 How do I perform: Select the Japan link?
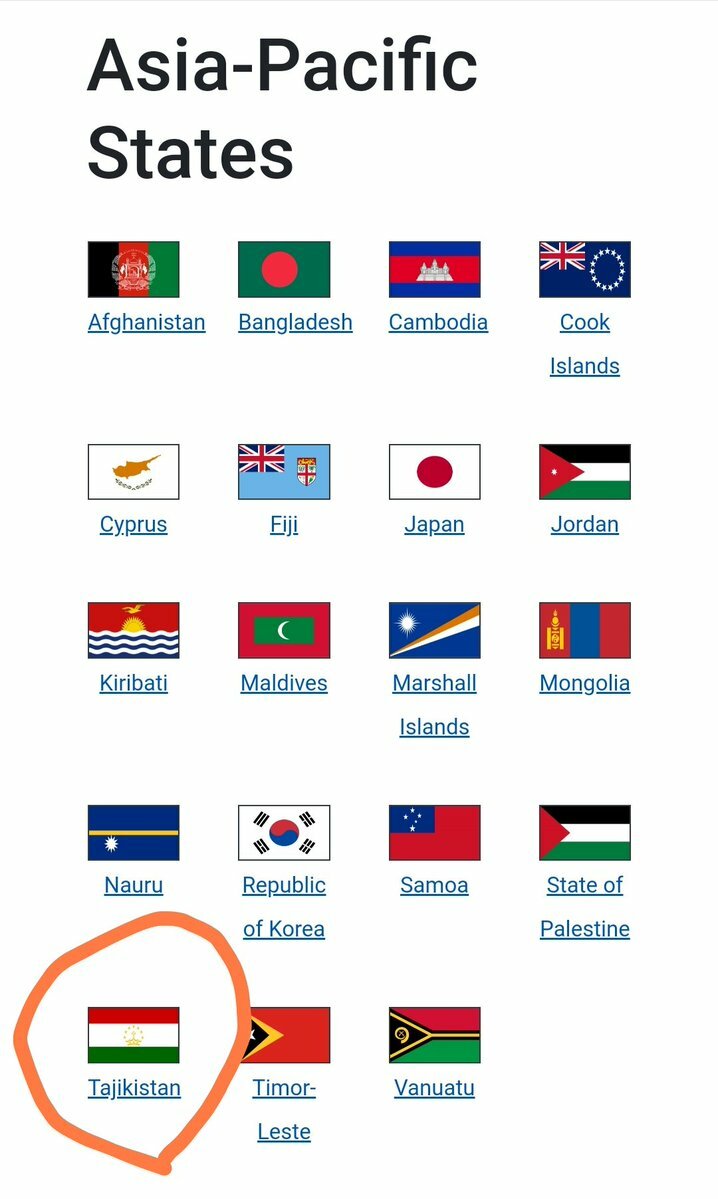(x=434, y=524)
